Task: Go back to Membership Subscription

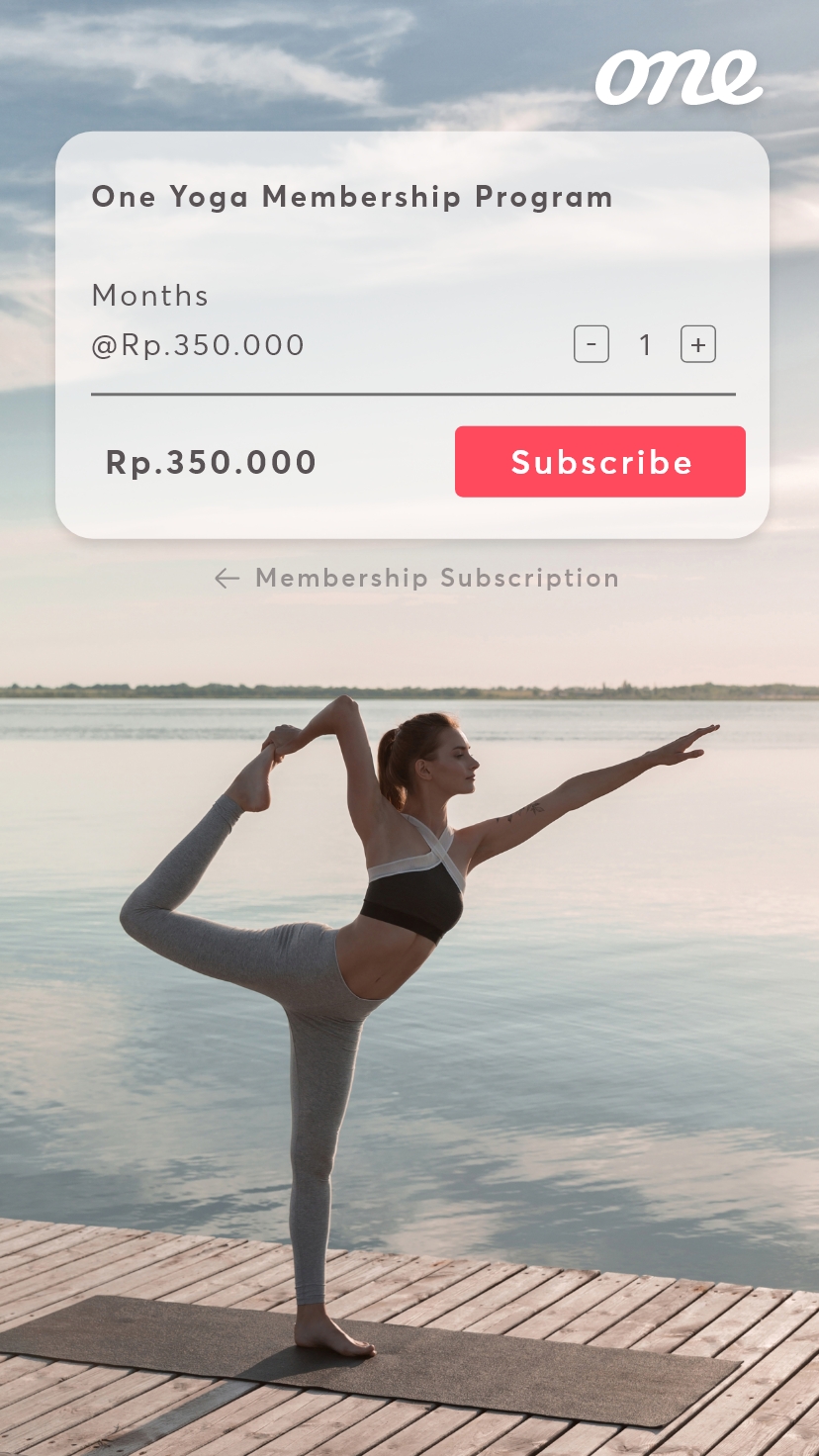Action: coord(416,578)
